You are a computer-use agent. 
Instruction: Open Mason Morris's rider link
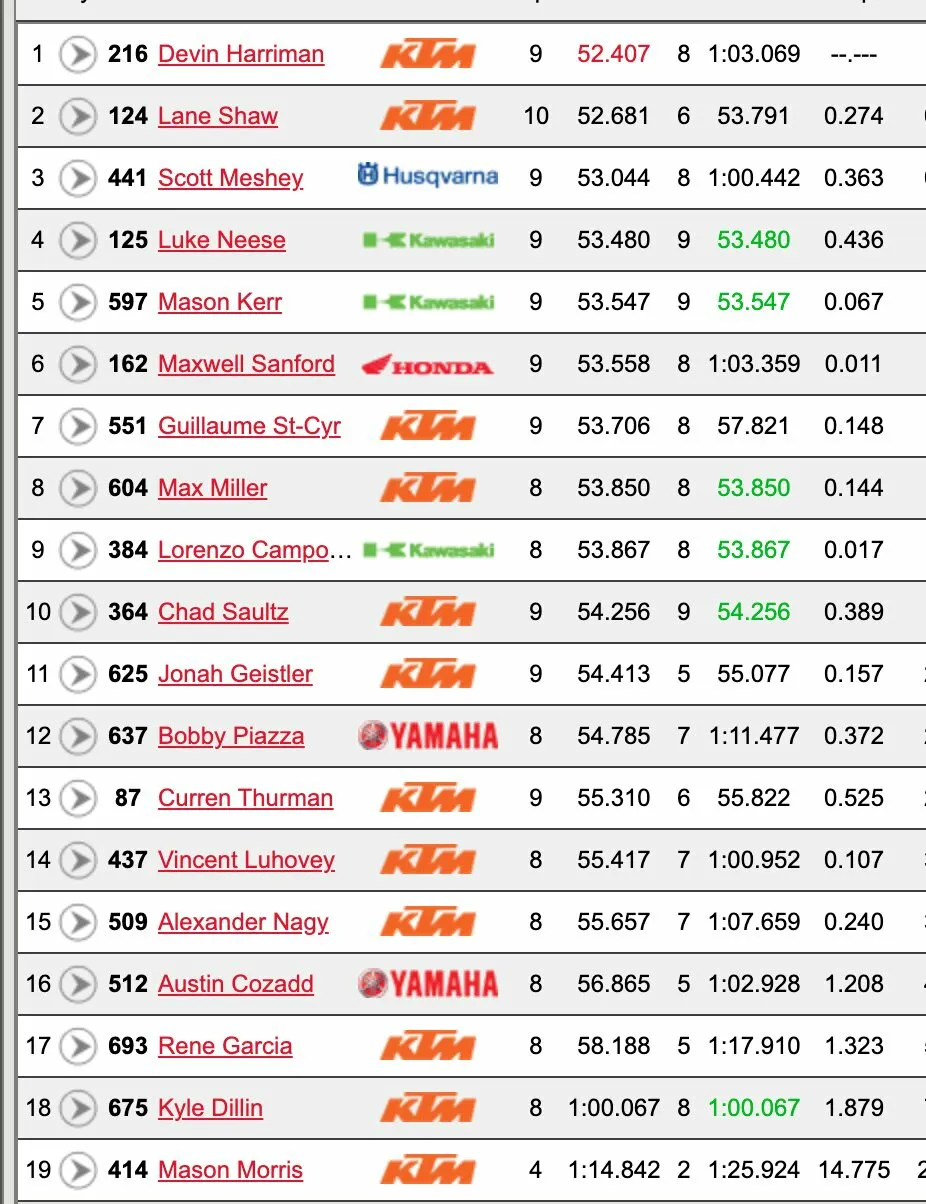click(x=230, y=1170)
